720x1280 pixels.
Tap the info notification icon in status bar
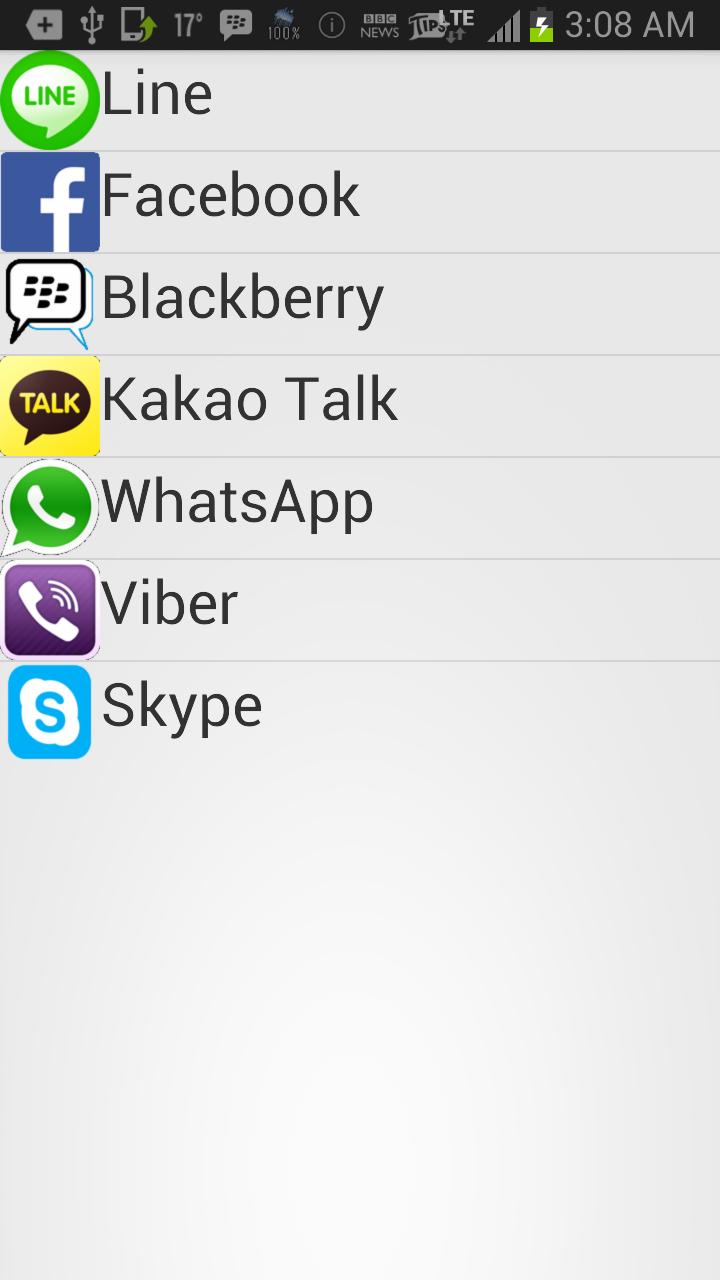click(331, 24)
